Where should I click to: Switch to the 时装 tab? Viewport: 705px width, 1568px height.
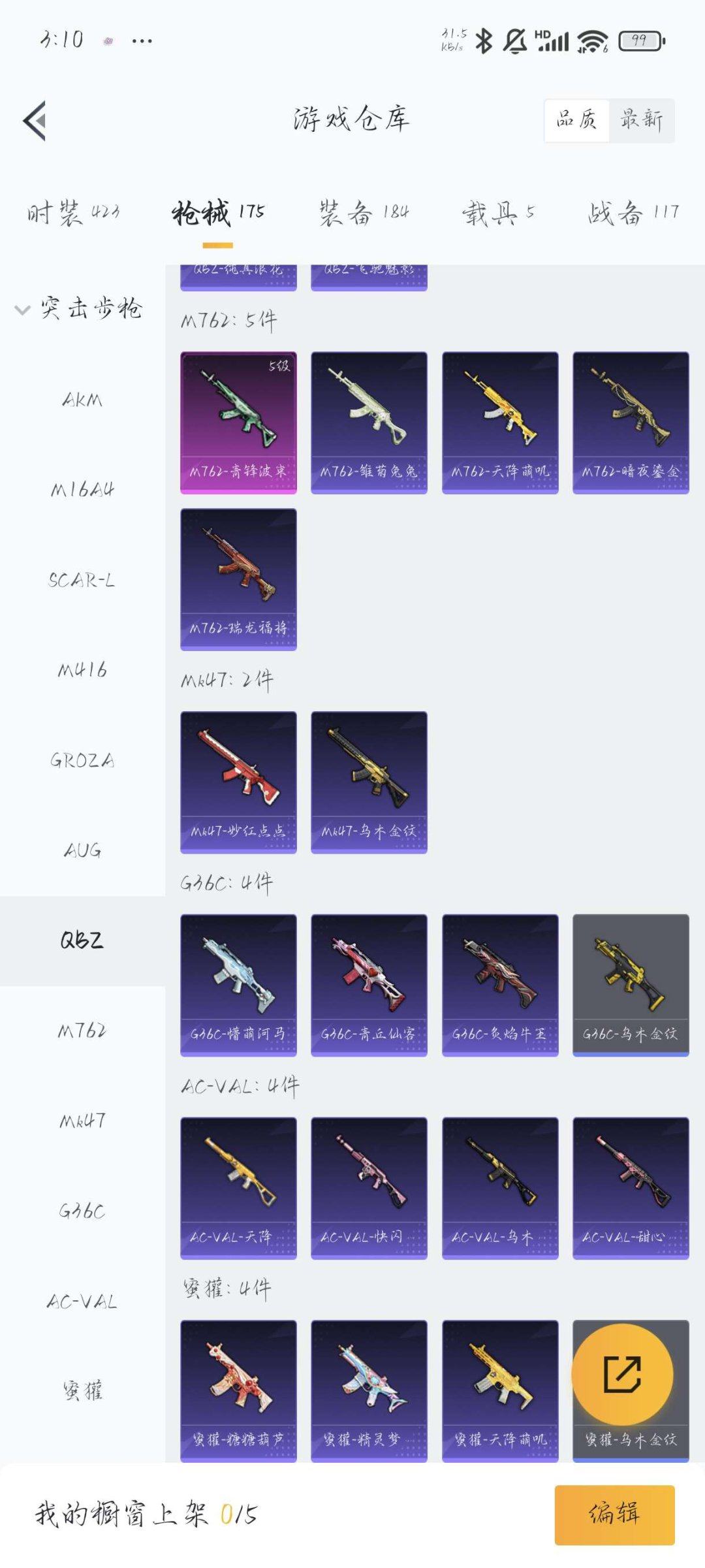(x=73, y=212)
